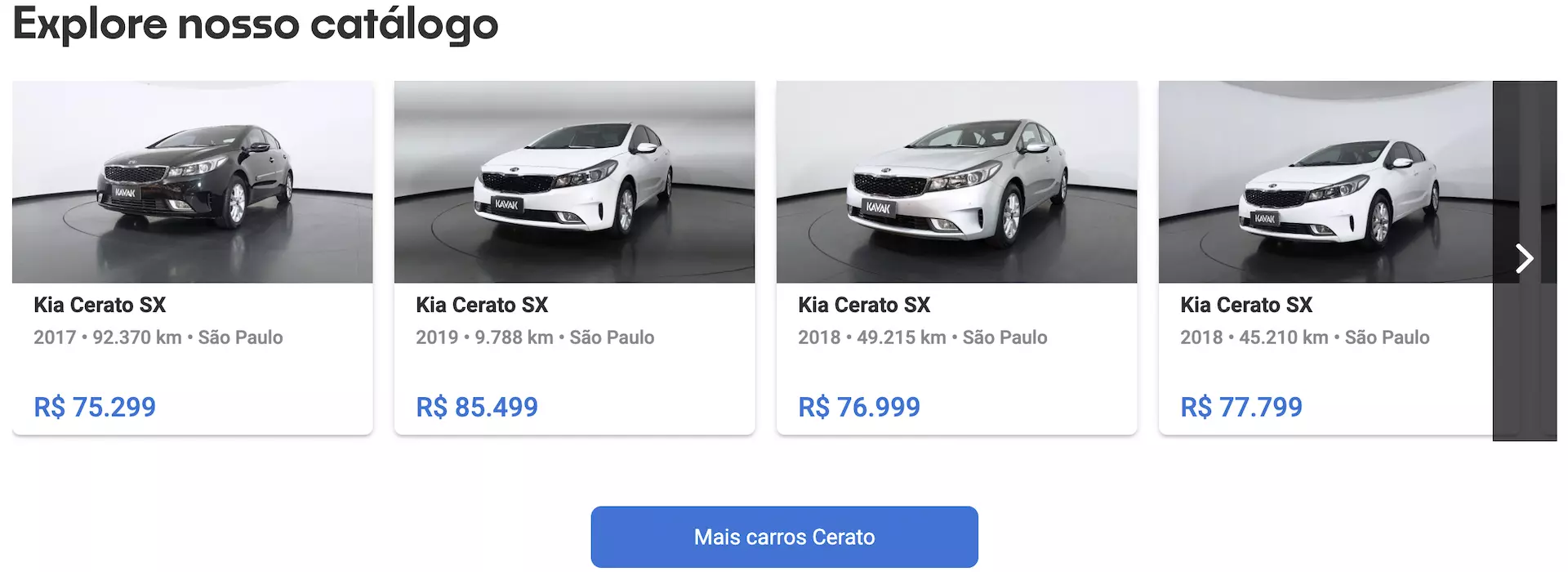View the 2018 Kia Cerato SX with 45.210 km
Screen dimensions: 1568x572
point(1325,257)
